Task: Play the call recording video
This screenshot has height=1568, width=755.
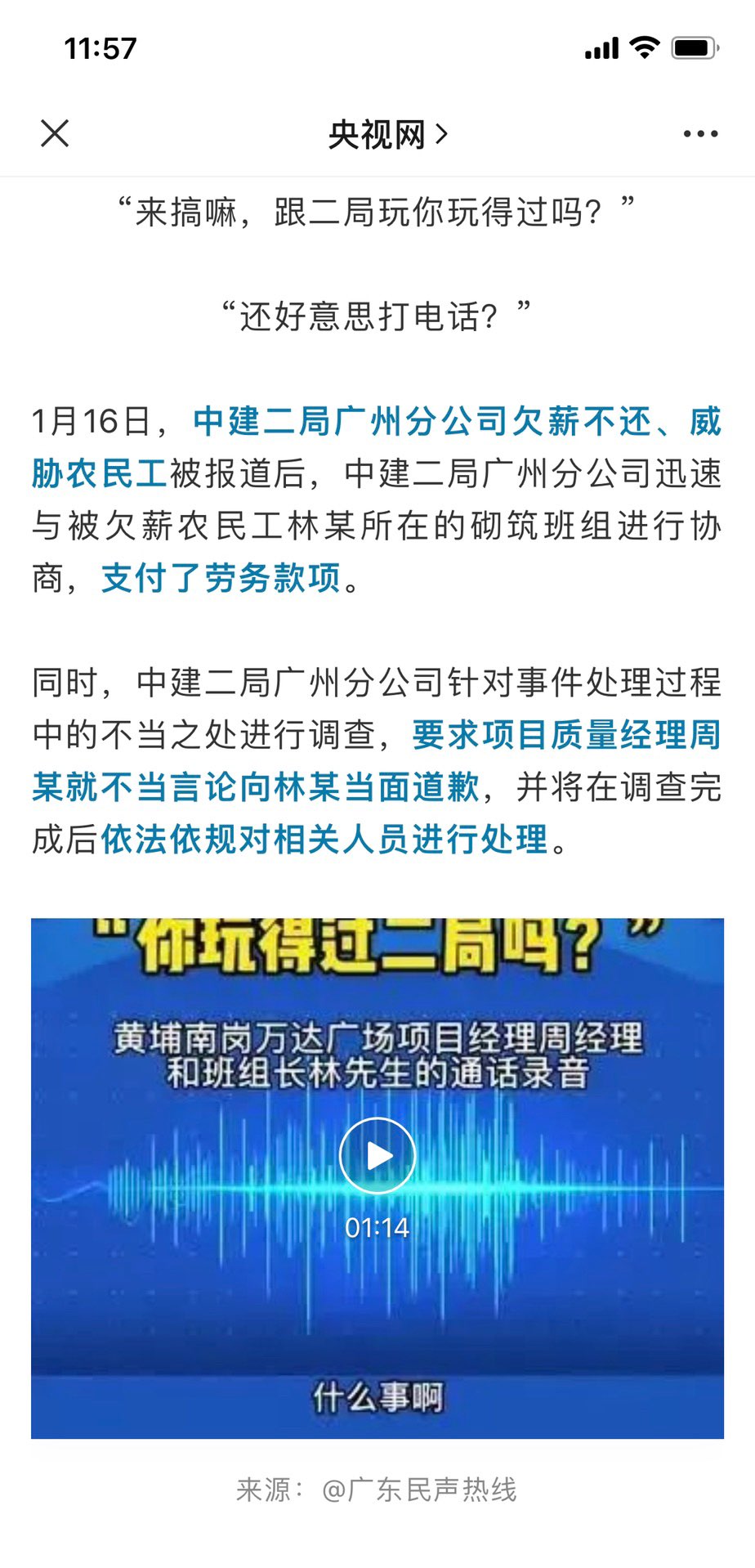Action: [x=377, y=1155]
